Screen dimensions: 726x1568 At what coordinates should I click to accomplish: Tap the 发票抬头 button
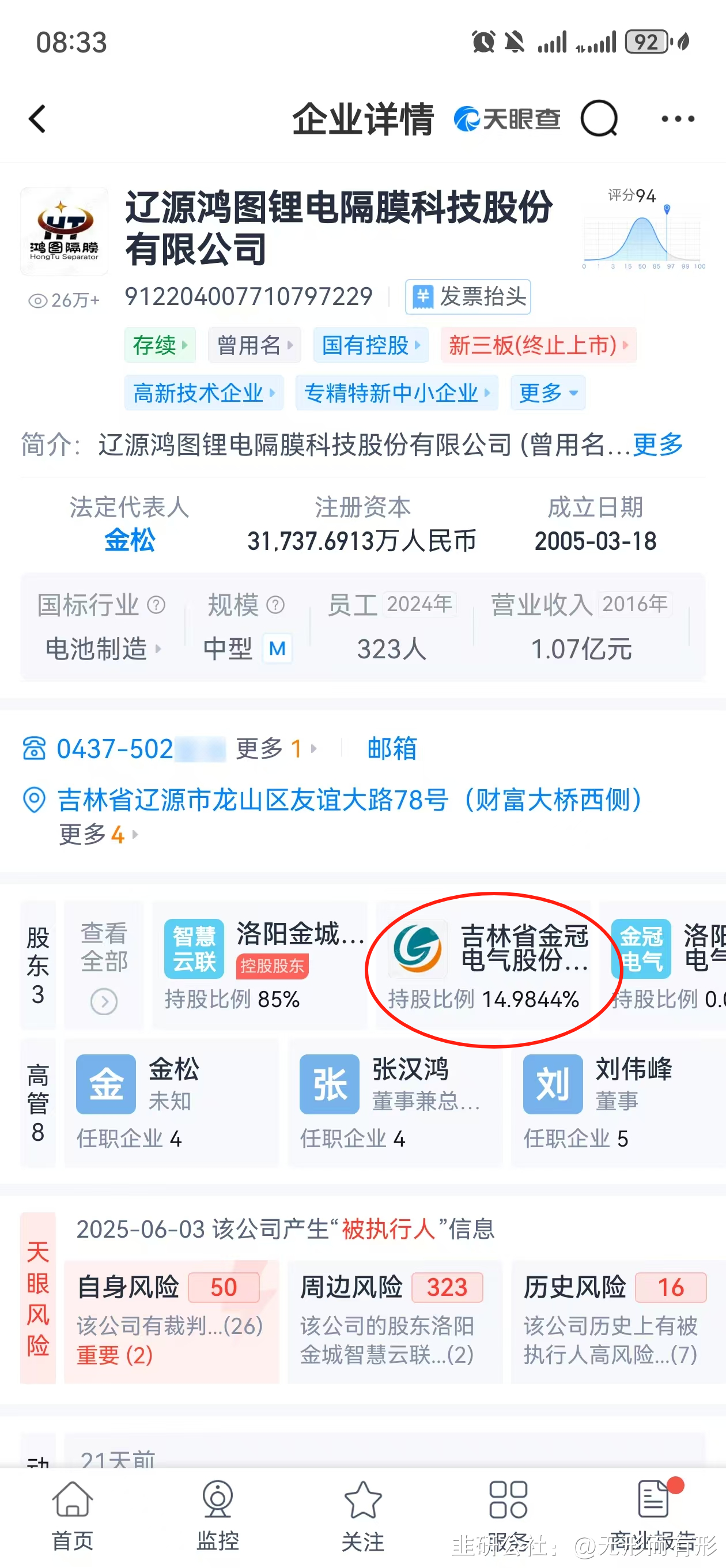coord(468,297)
